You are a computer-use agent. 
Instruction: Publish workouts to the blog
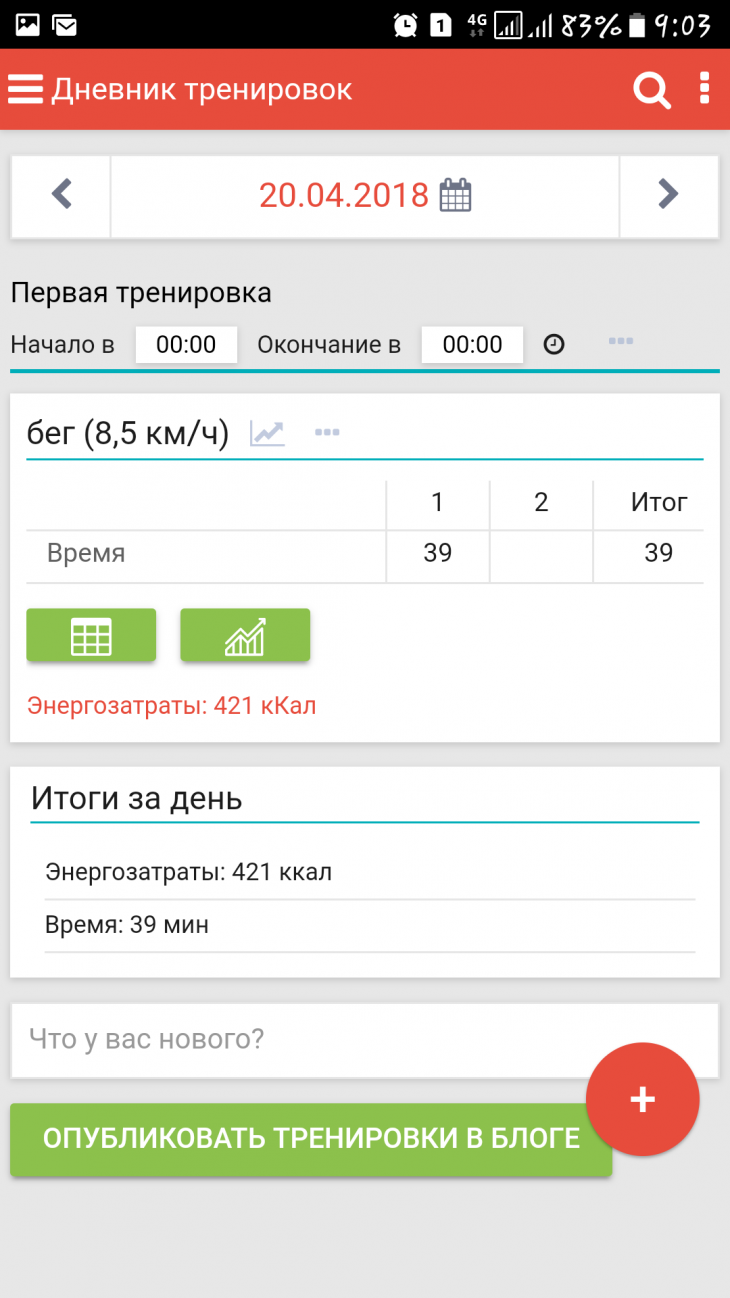point(311,1139)
